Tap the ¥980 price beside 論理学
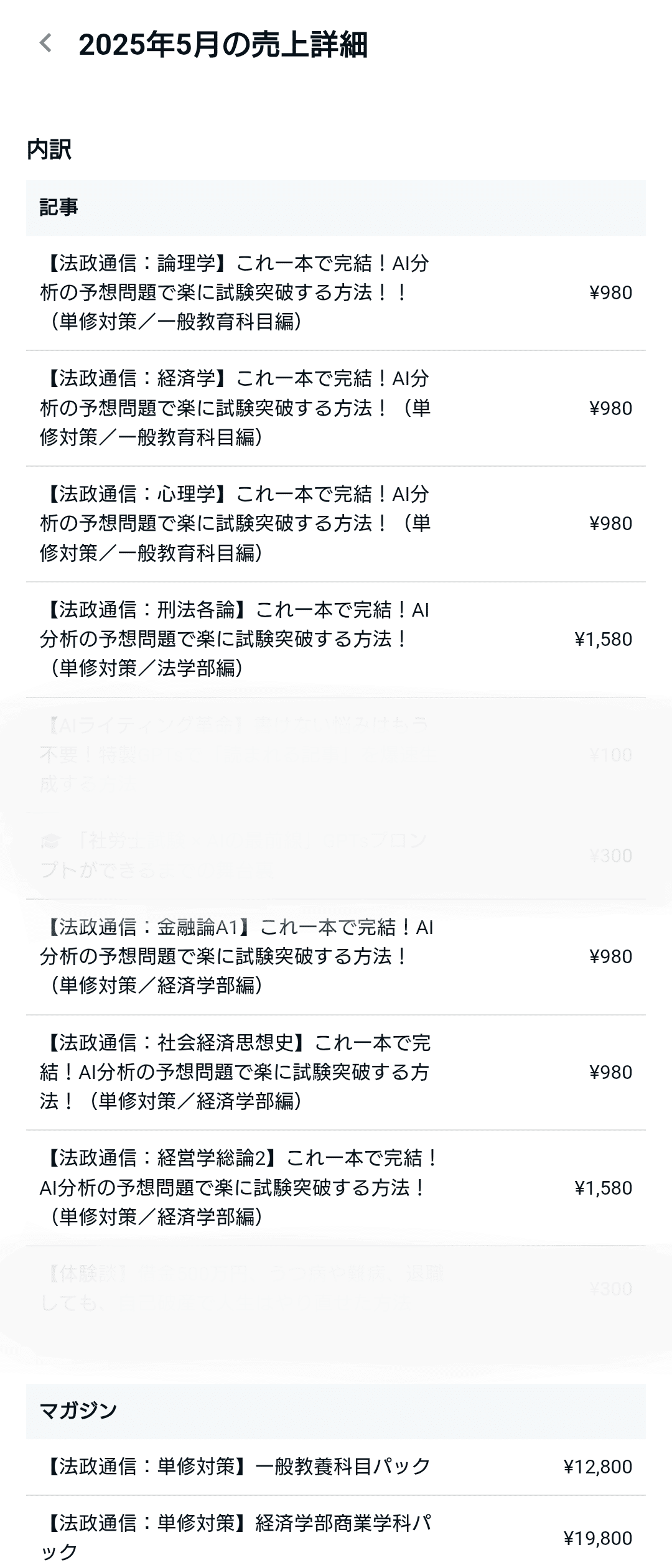The height and width of the screenshot is (1568, 672). pyautogui.click(x=610, y=291)
